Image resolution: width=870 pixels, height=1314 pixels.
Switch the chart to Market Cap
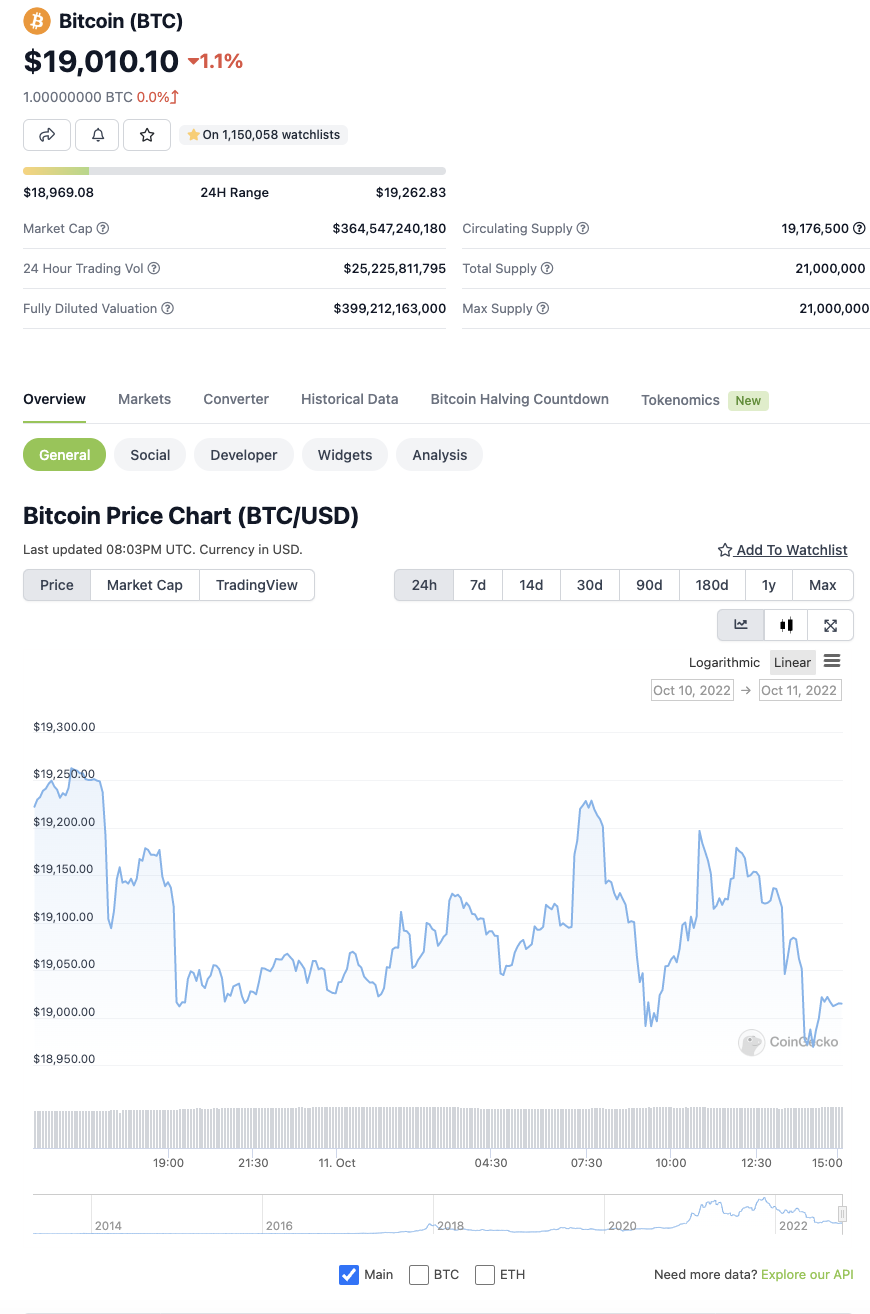145,585
